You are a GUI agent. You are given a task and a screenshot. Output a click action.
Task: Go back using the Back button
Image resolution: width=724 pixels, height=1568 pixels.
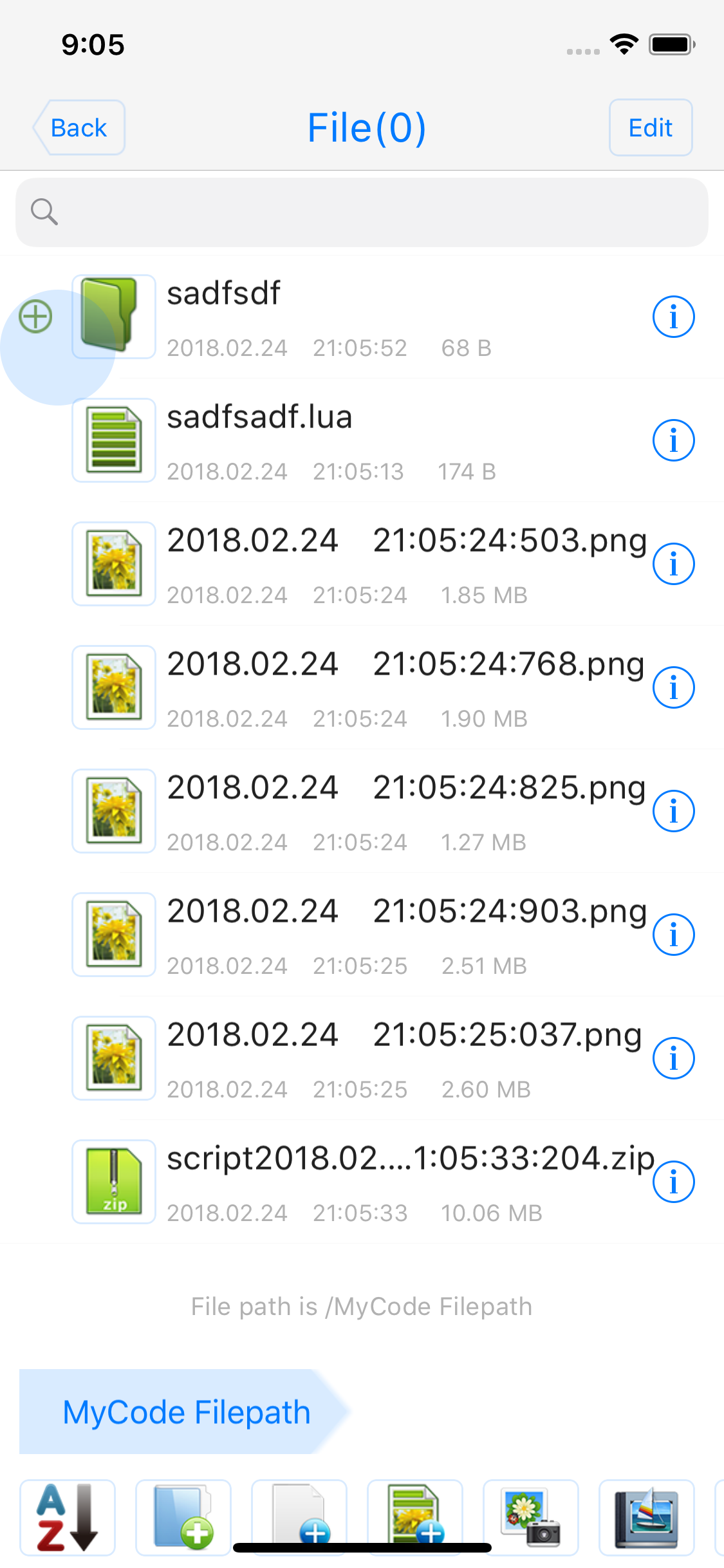pos(78,127)
